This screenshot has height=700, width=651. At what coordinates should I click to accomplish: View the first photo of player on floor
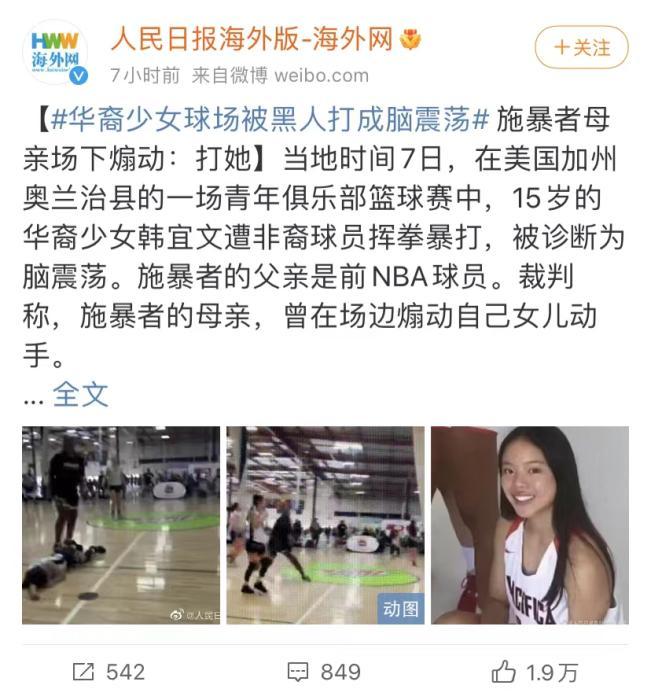120,524
